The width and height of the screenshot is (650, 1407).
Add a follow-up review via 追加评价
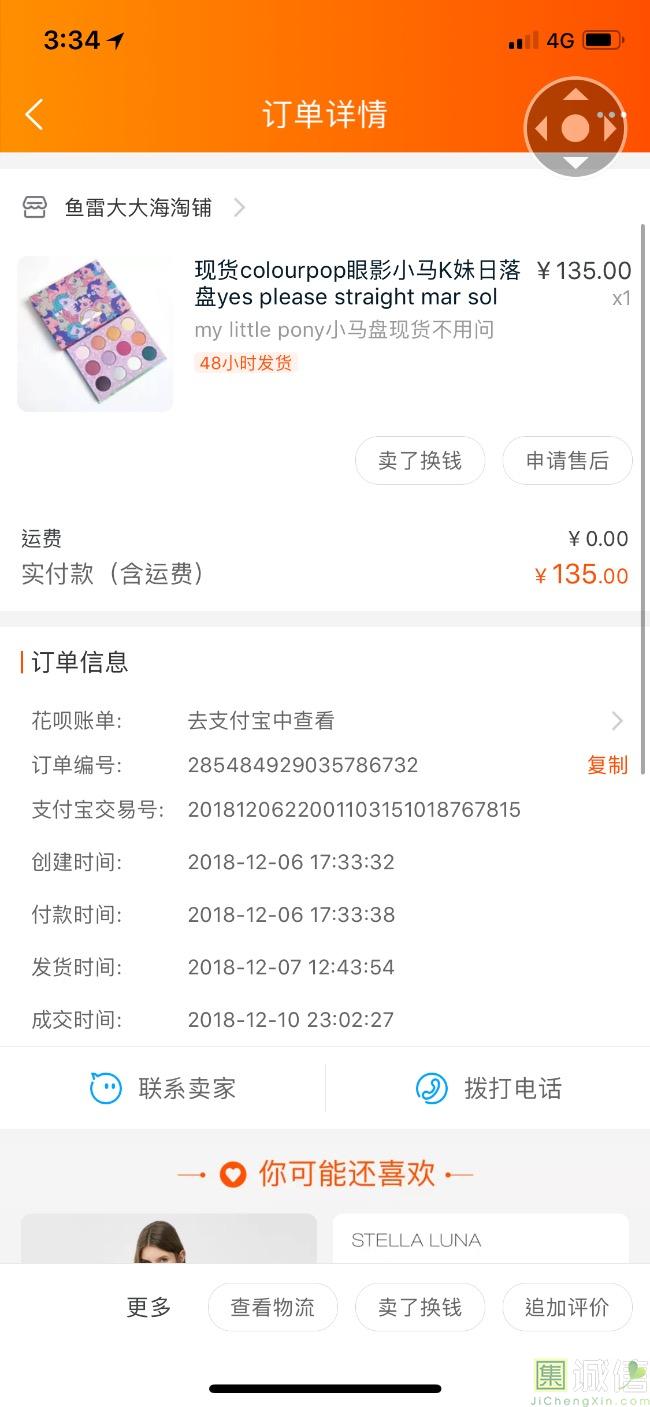coord(567,1307)
